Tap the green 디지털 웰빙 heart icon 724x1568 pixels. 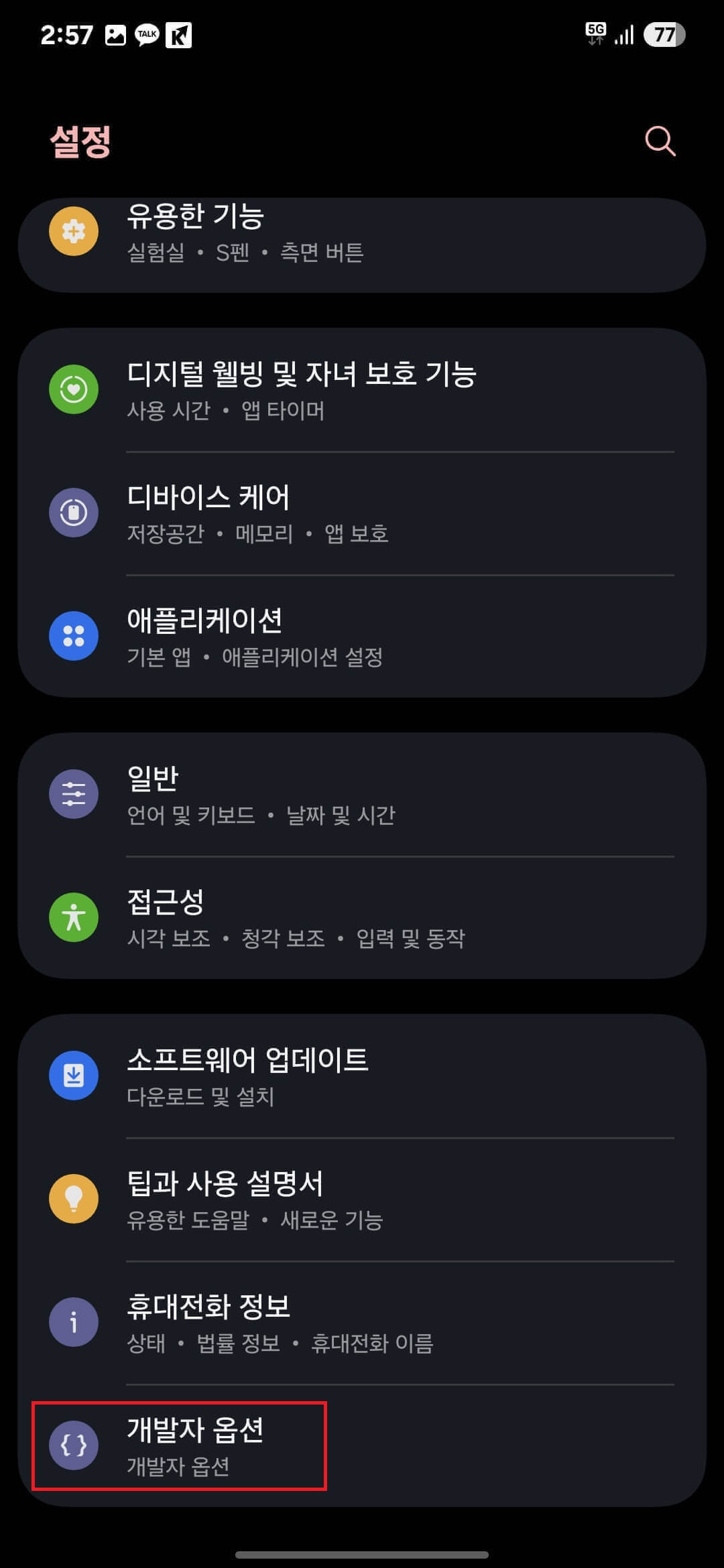(x=74, y=389)
